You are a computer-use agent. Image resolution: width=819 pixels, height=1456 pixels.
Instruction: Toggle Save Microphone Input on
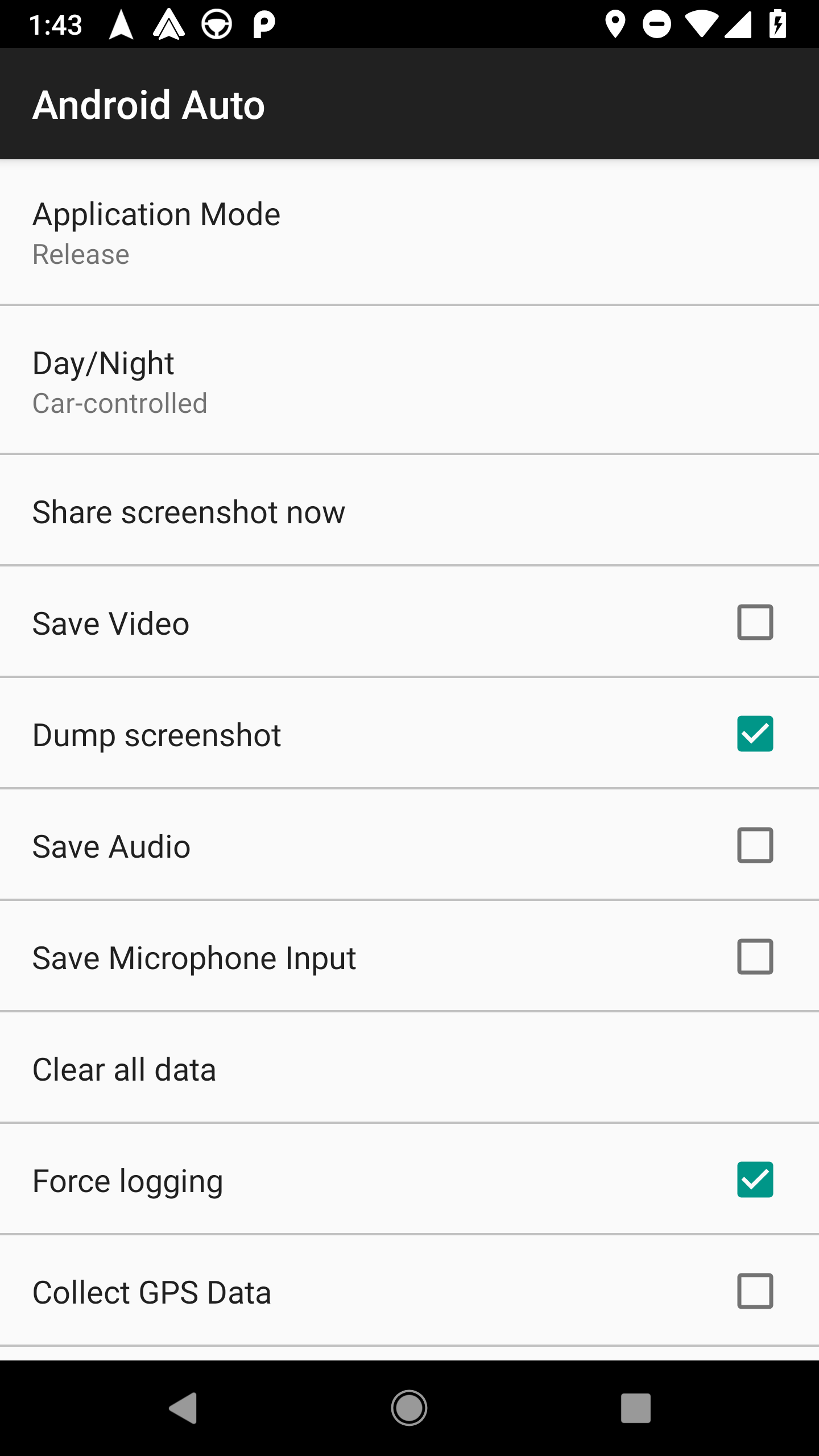[755, 957]
